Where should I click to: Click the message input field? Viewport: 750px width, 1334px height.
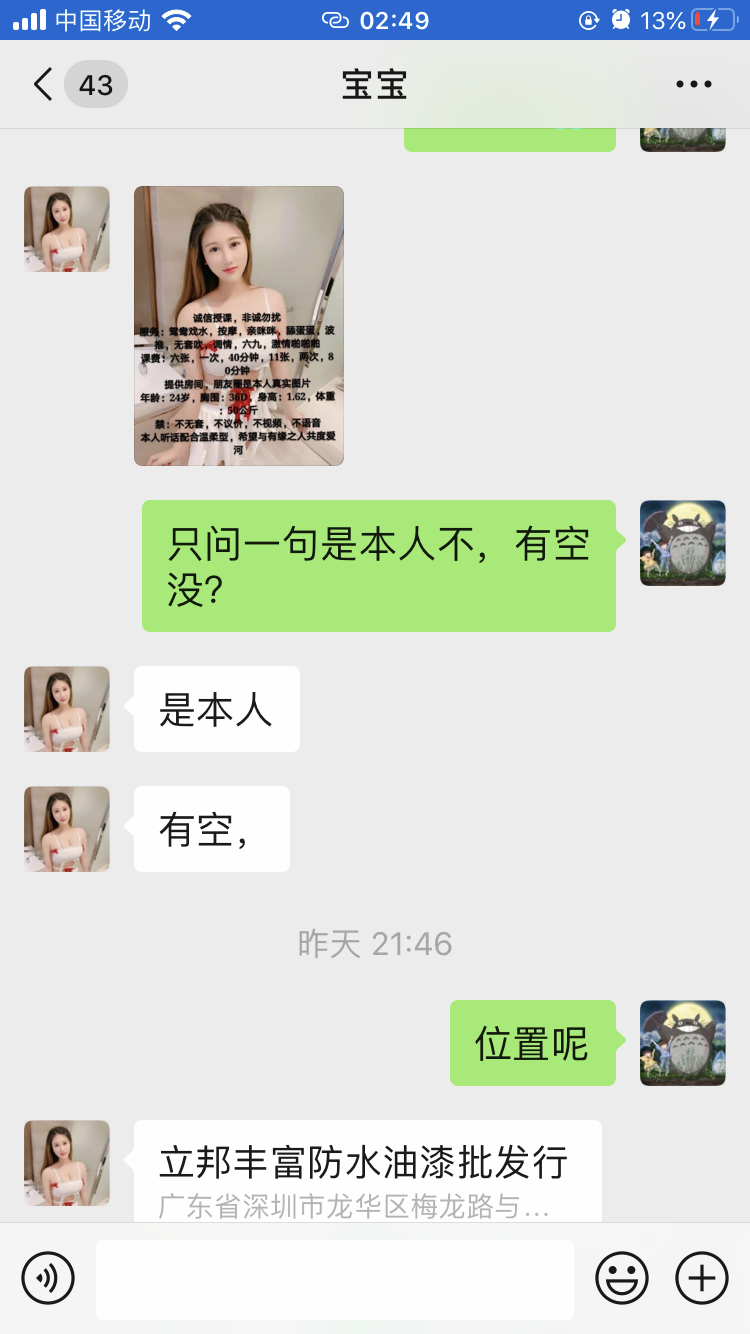[335, 1278]
